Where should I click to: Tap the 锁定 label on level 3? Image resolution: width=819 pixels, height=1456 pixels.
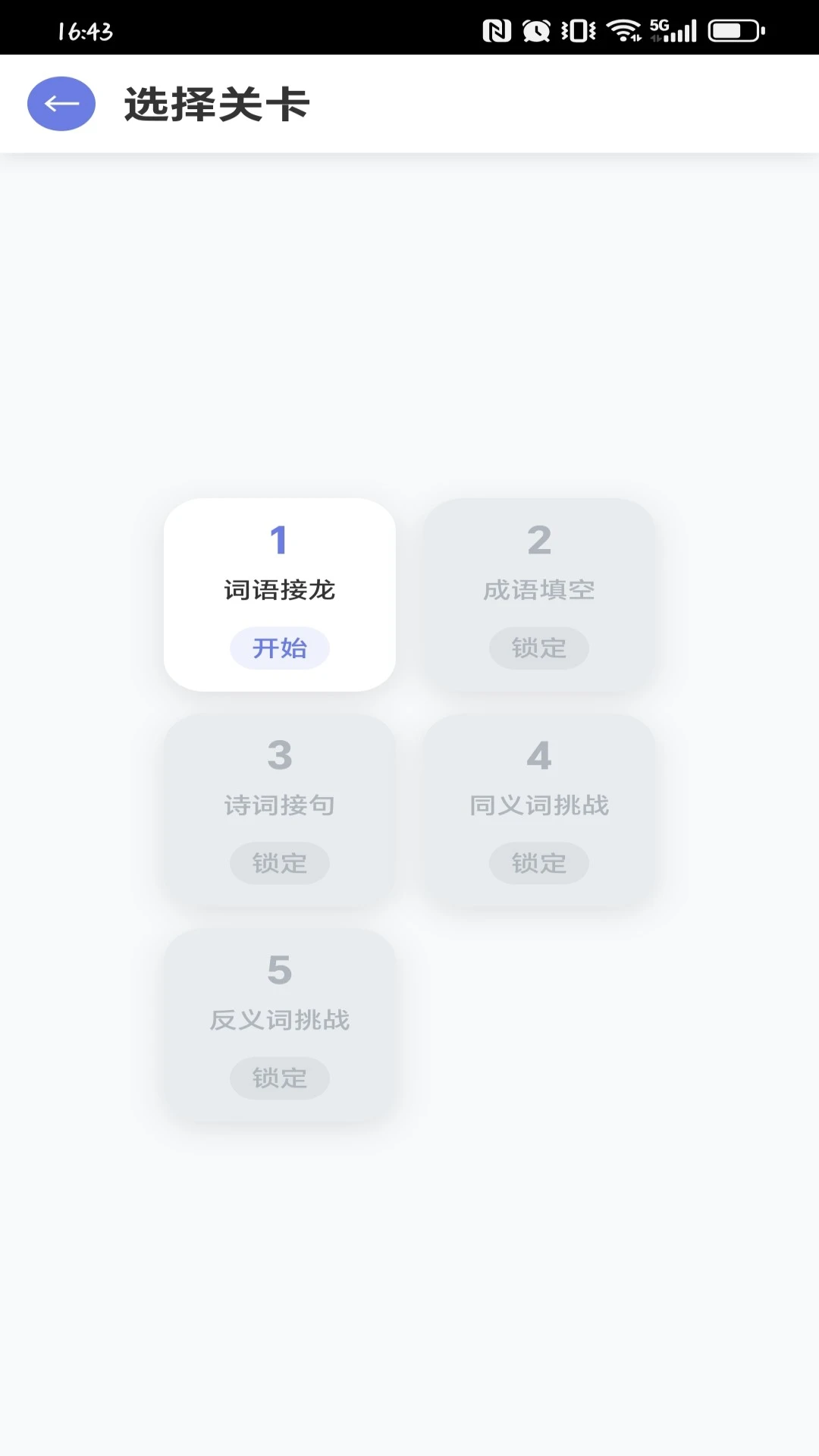tap(279, 863)
